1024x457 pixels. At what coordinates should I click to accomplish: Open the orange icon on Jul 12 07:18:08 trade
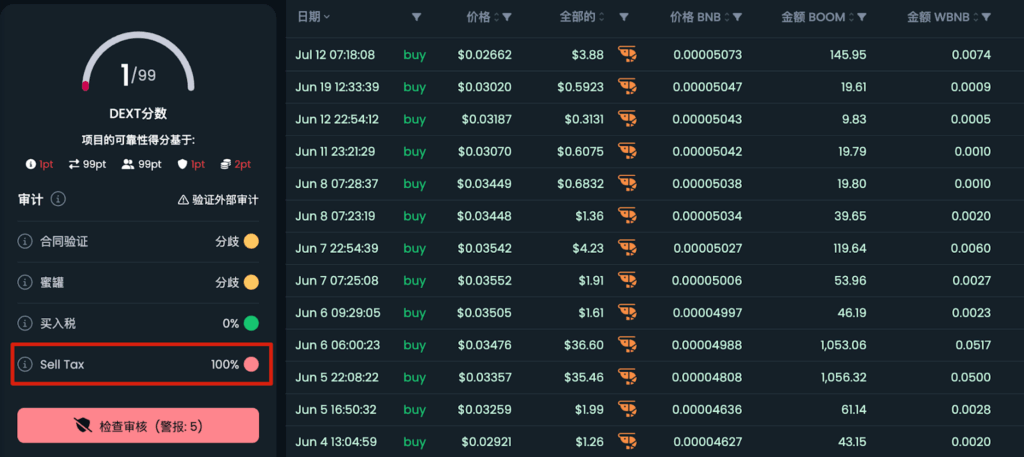[627, 54]
